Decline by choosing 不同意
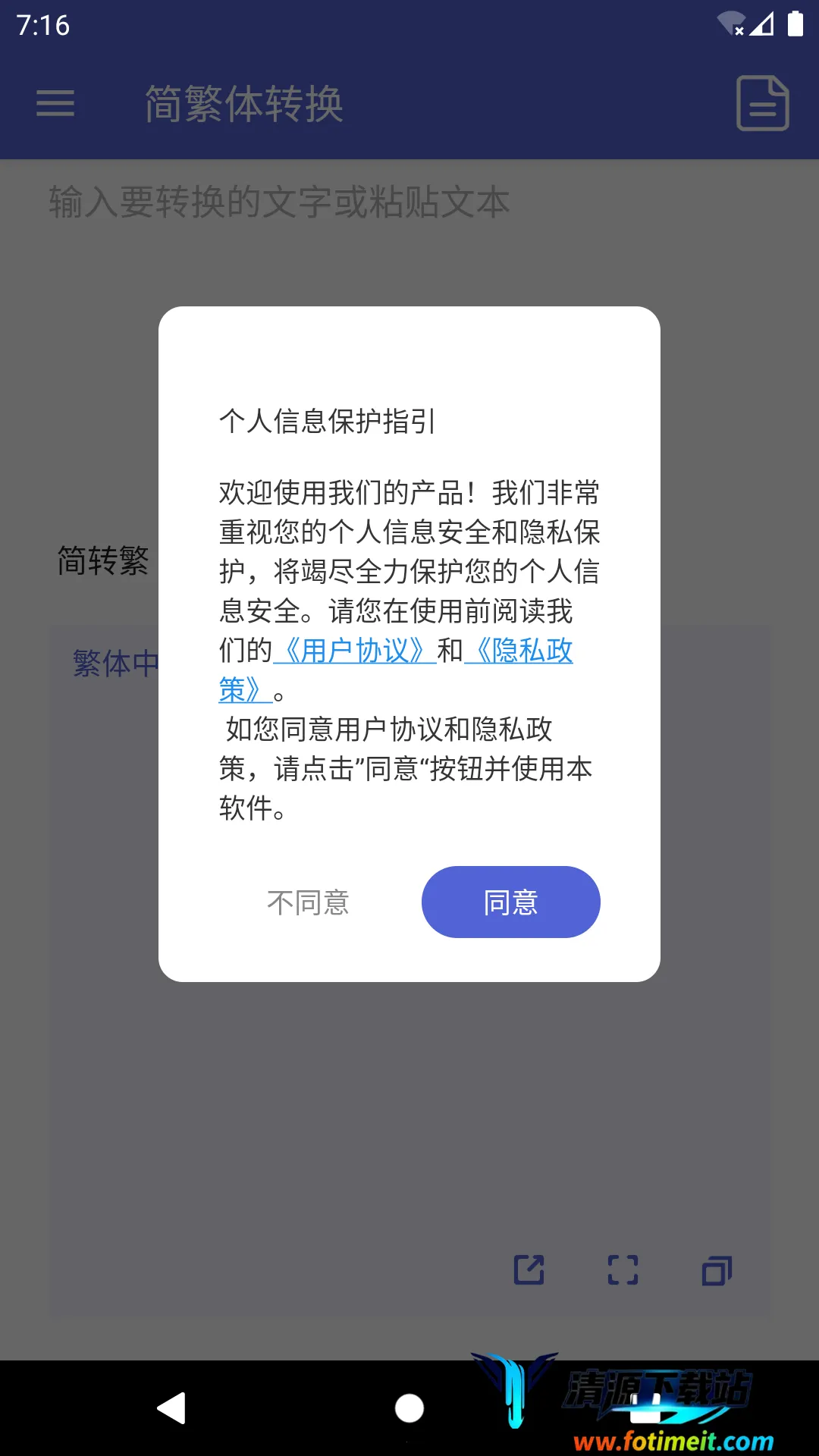The width and height of the screenshot is (819, 1456). pyautogui.click(x=308, y=902)
